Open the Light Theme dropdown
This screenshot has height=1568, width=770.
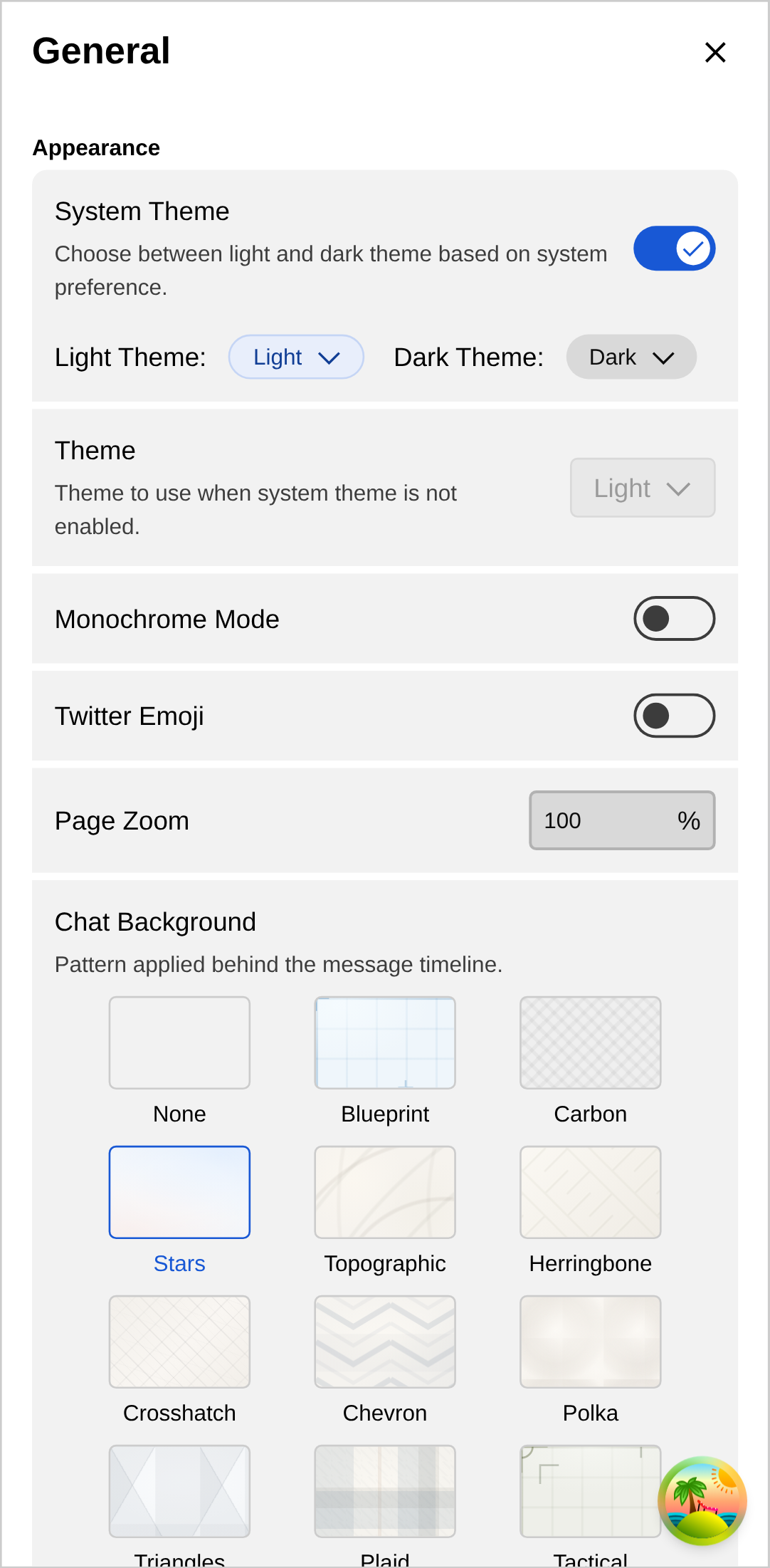pyautogui.click(x=296, y=357)
